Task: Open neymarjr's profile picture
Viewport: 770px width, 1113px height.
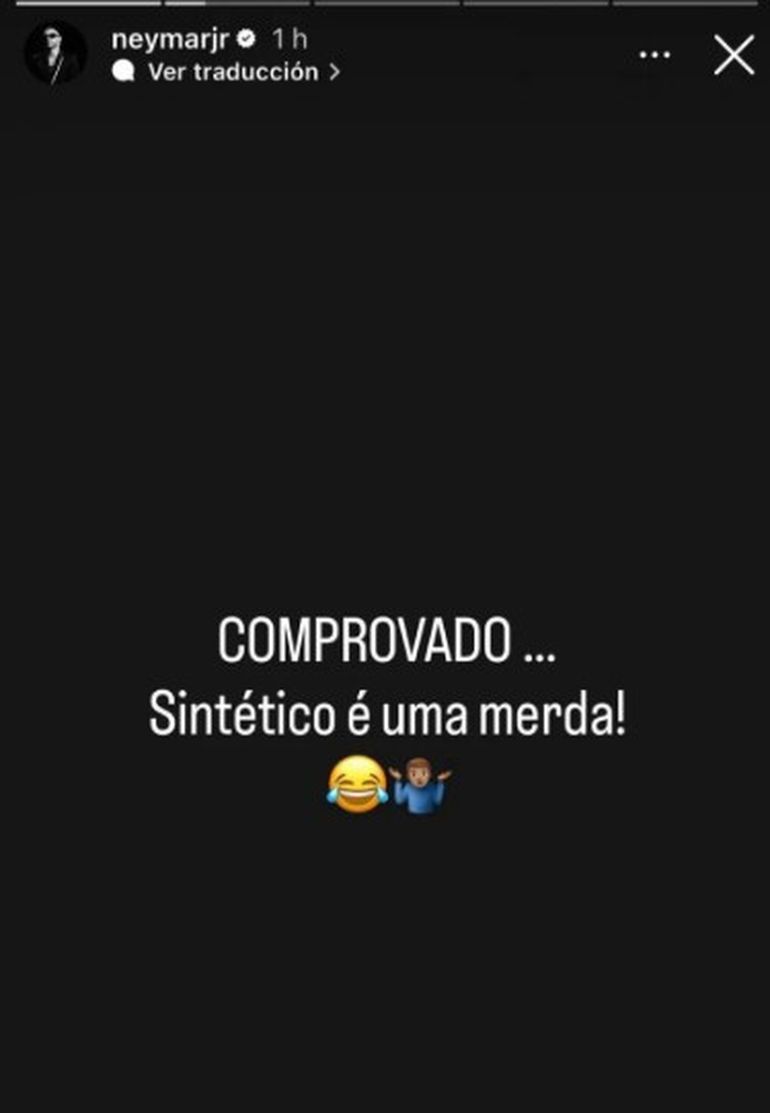Action: click(55, 53)
